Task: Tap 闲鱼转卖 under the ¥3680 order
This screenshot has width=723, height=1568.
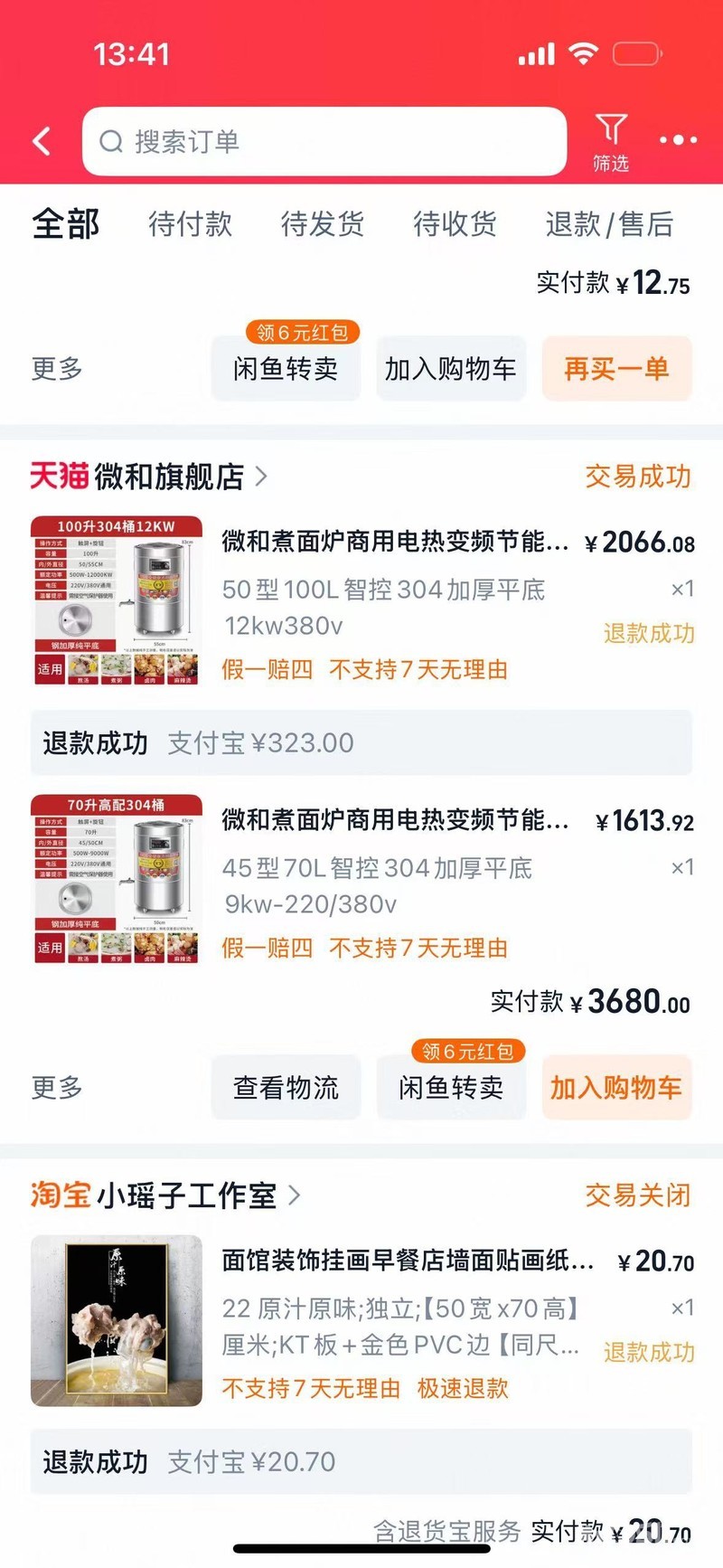Action: (451, 1087)
